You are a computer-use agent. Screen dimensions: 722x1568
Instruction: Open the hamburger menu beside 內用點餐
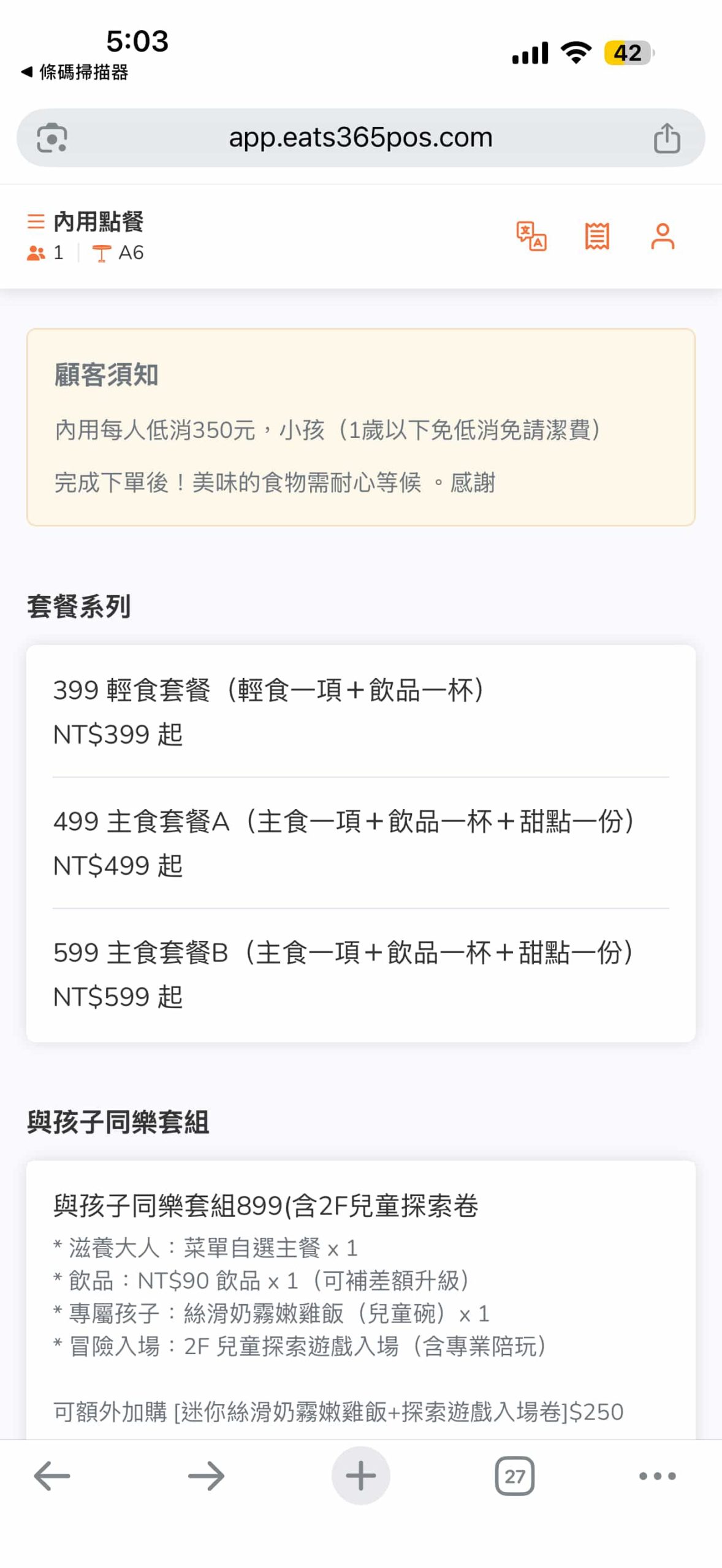pos(36,221)
